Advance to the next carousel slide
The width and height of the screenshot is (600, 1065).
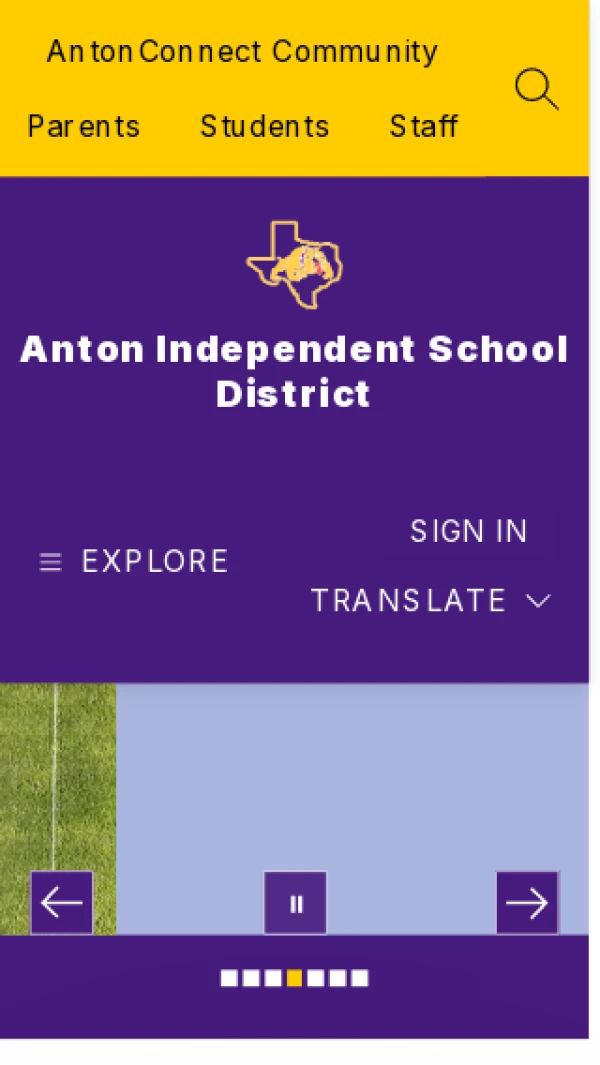527,903
